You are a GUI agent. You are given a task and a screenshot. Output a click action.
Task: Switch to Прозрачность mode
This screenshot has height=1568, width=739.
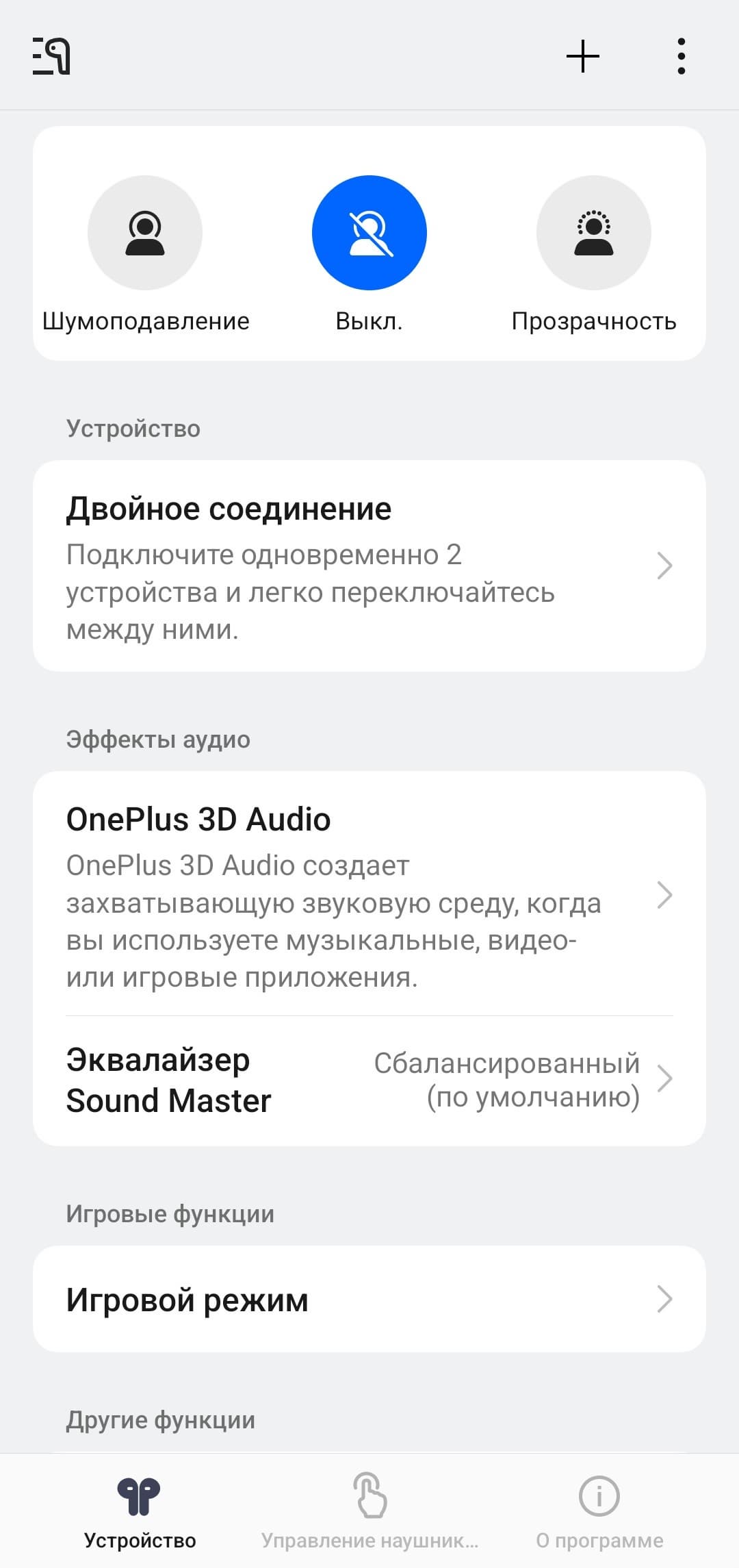click(593, 233)
